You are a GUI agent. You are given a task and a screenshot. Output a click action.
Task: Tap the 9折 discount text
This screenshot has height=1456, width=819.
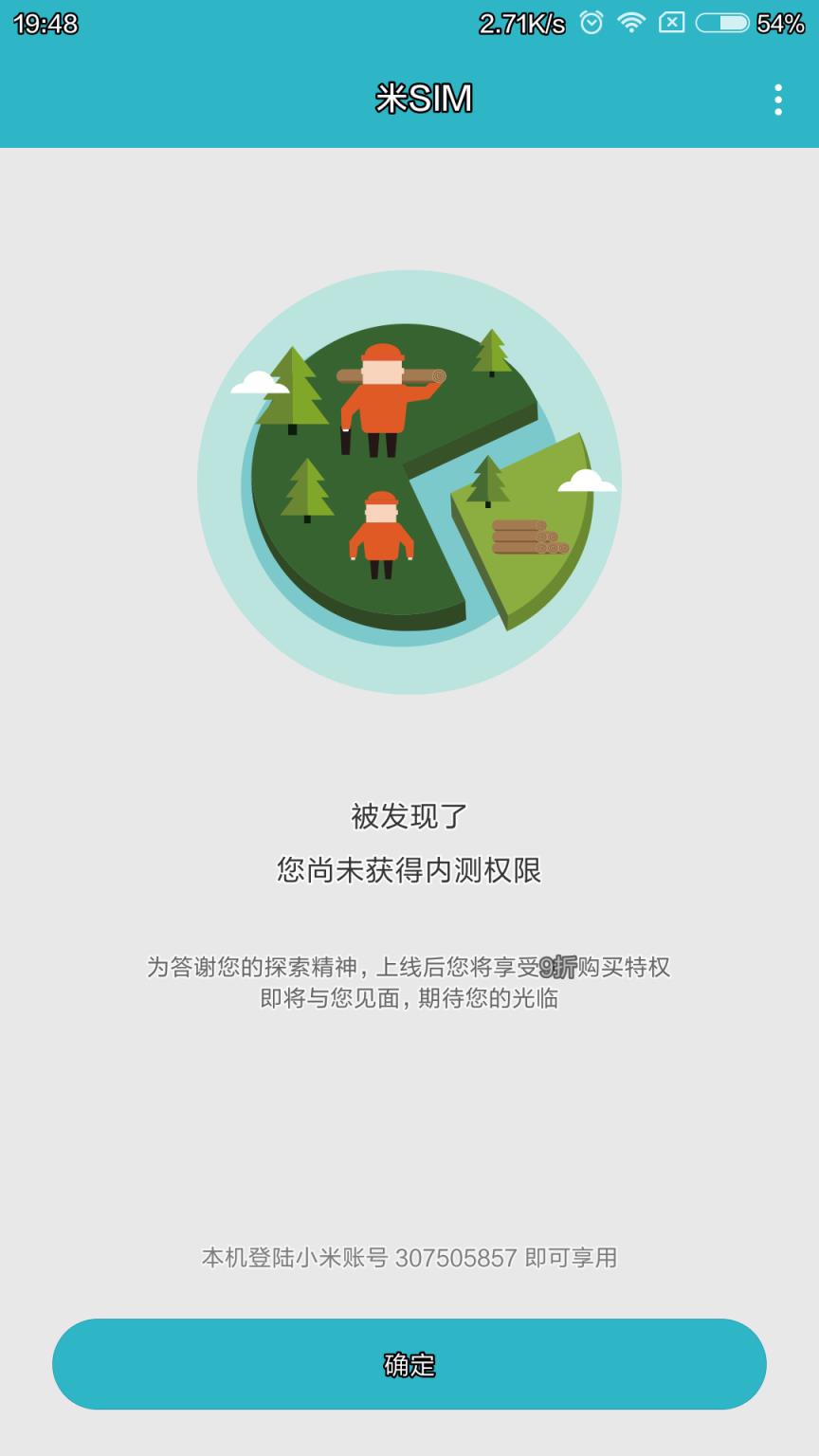tap(555, 967)
